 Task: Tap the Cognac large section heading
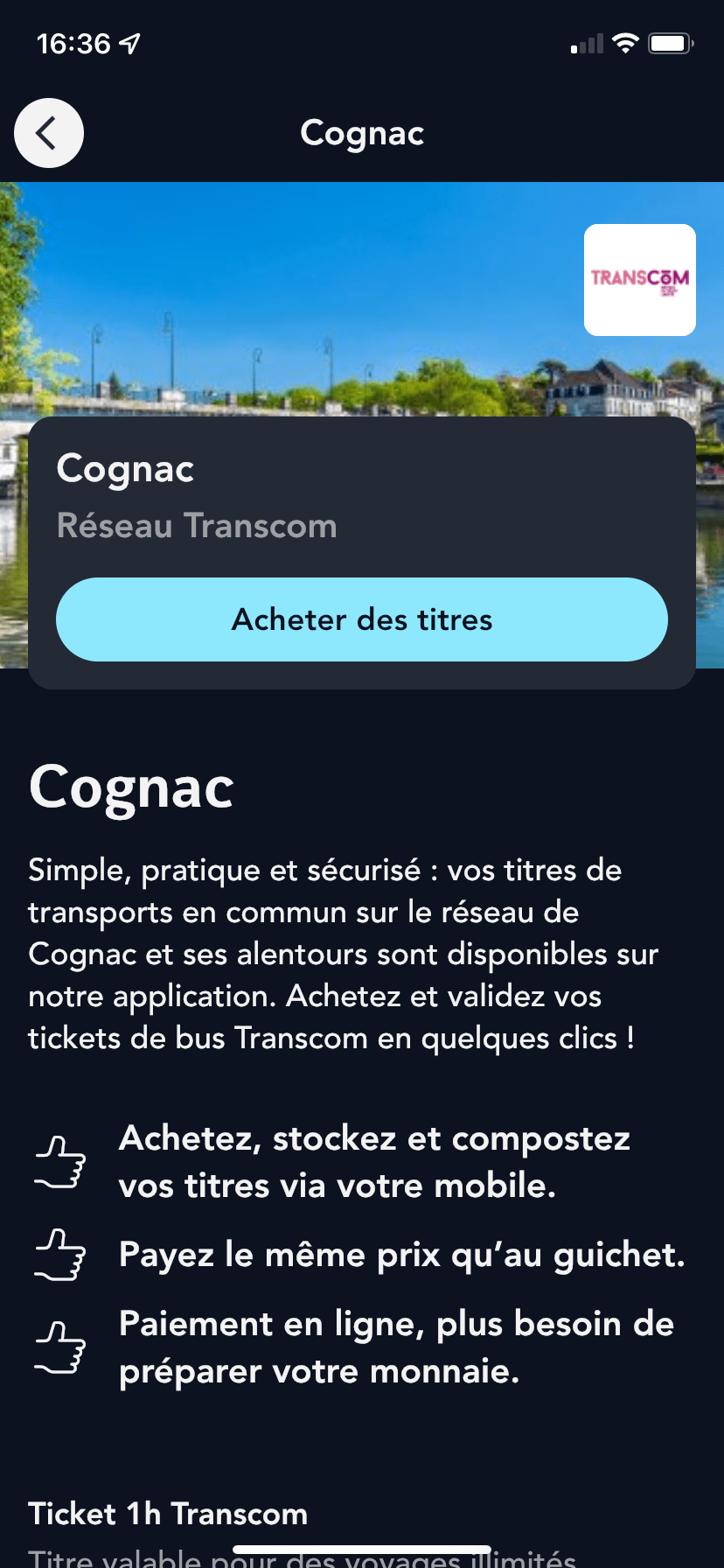131,786
